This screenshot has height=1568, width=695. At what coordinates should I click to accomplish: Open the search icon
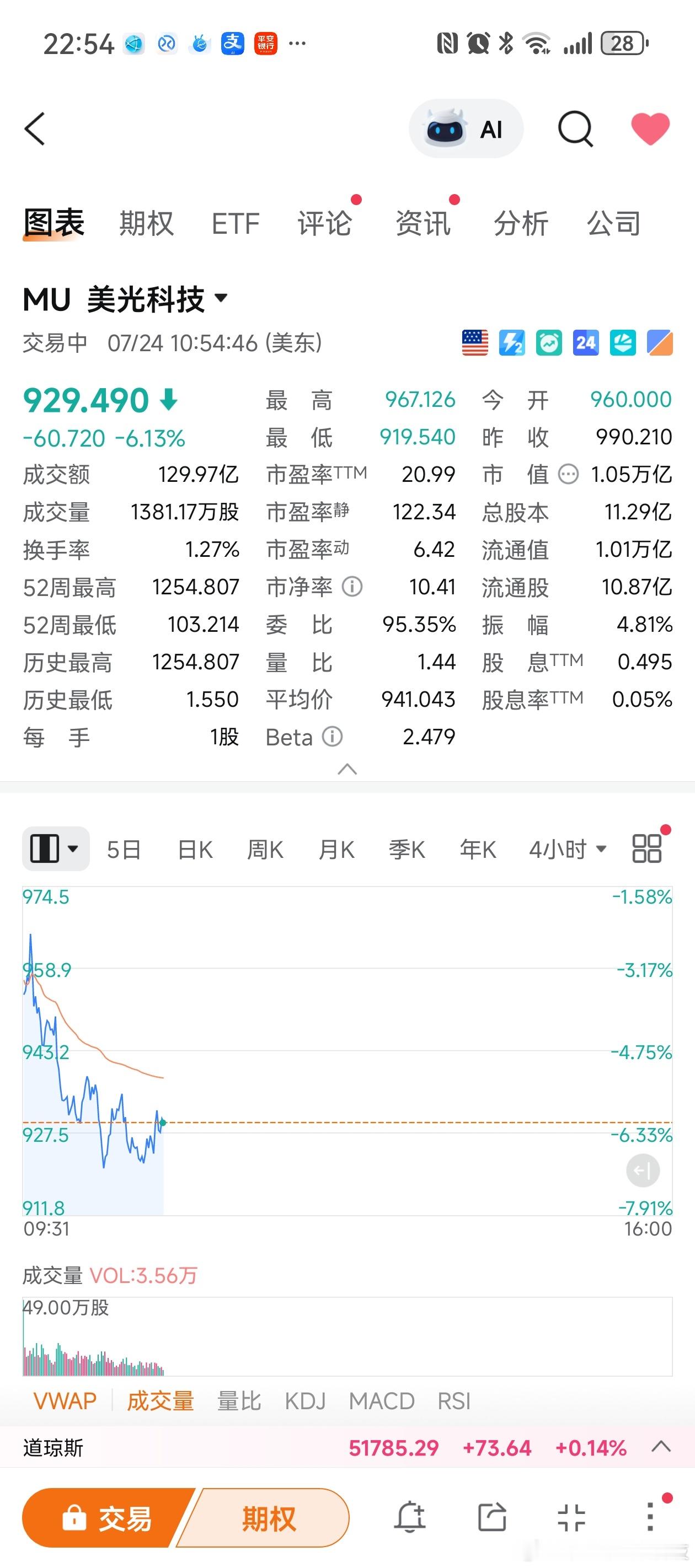point(575,129)
